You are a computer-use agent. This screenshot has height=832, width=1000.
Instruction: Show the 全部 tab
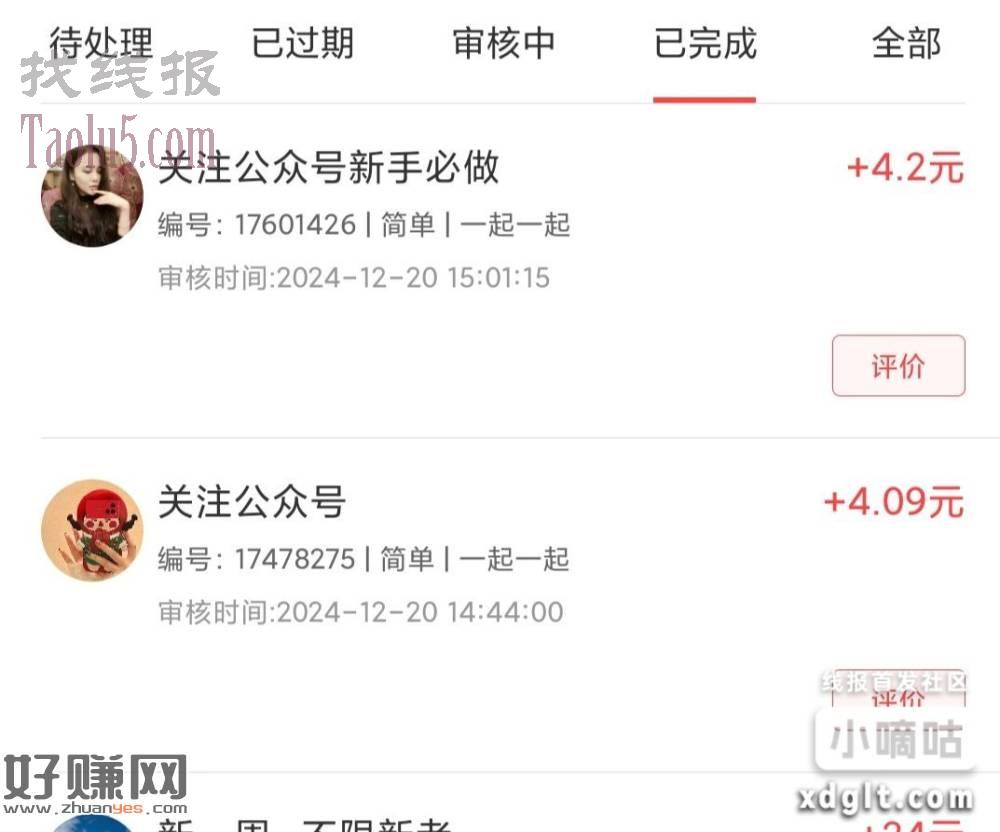(x=906, y=44)
